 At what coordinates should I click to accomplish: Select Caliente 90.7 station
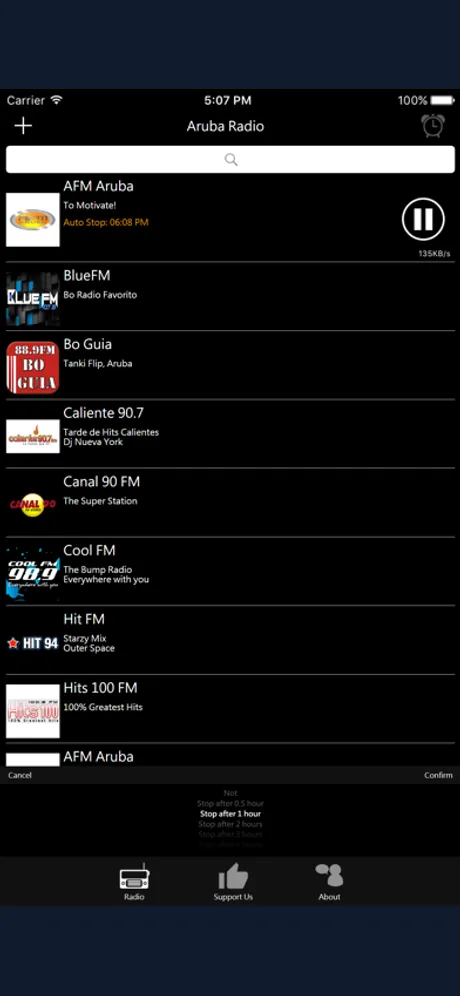(x=230, y=434)
